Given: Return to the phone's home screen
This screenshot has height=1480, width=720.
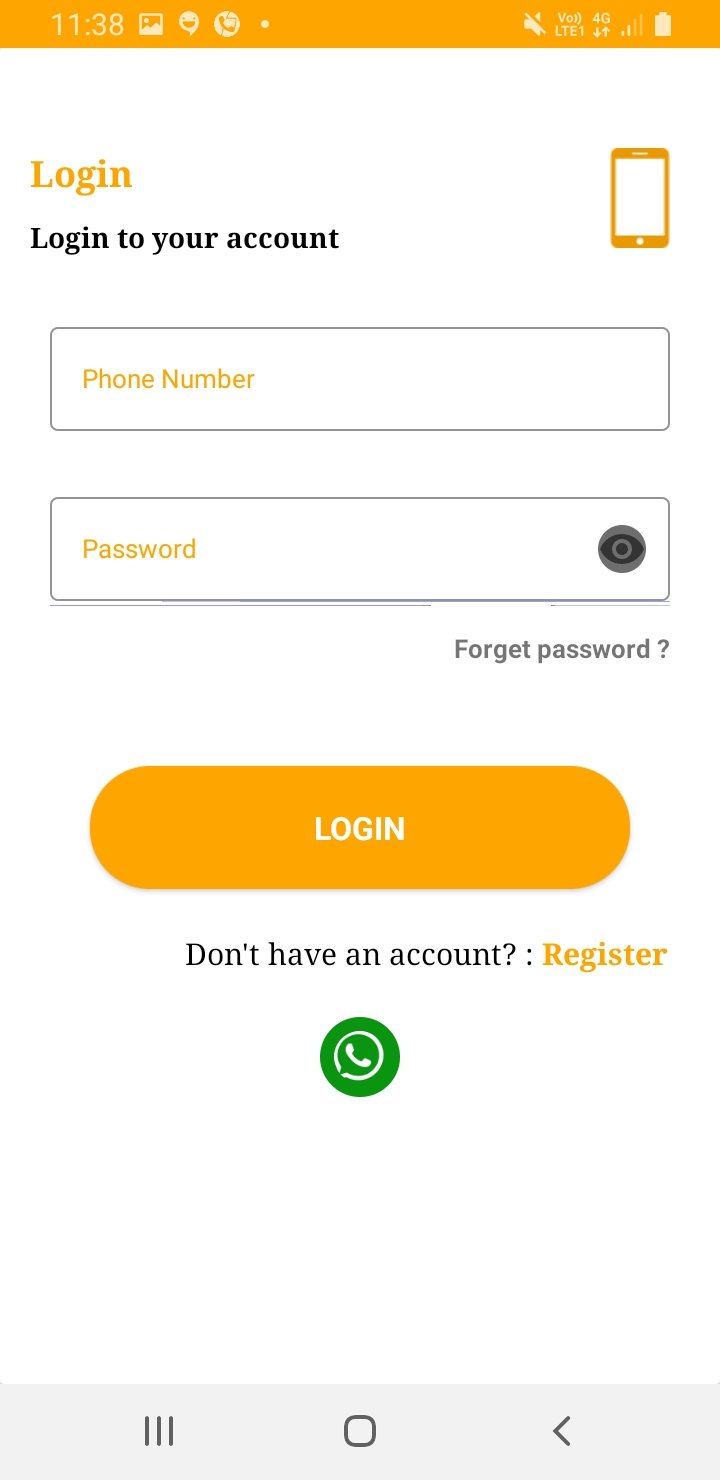Looking at the screenshot, I should pyautogui.click(x=360, y=1431).
